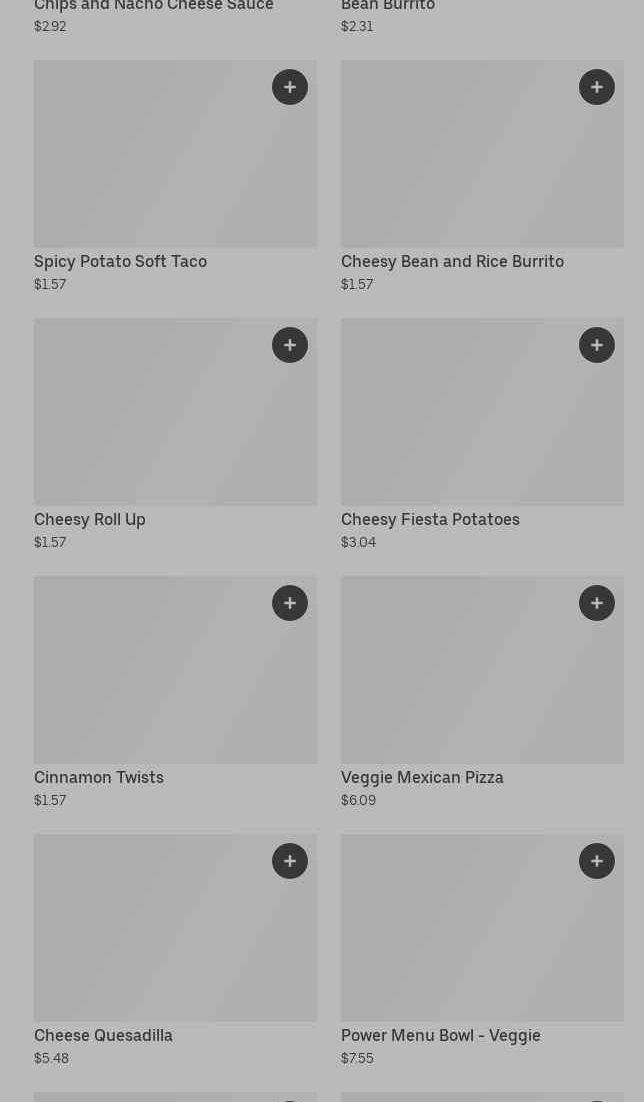The width and height of the screenshot is (644, 1102).
Task: Open Spicy Potato Soft Taco item details
Action: pos(120,261)
